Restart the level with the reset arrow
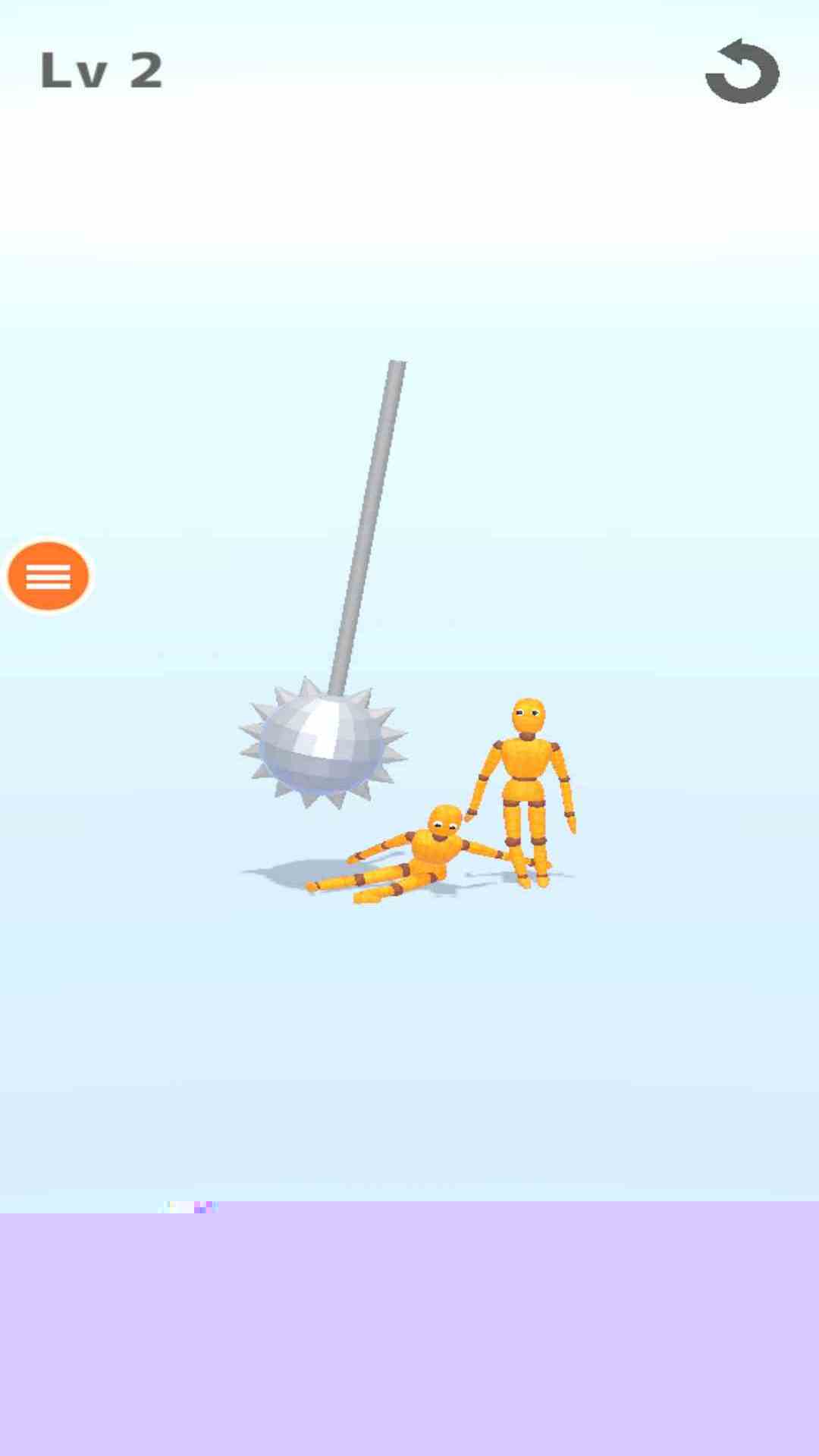This screenshot has width=819, height=1456. click(742, 71)
